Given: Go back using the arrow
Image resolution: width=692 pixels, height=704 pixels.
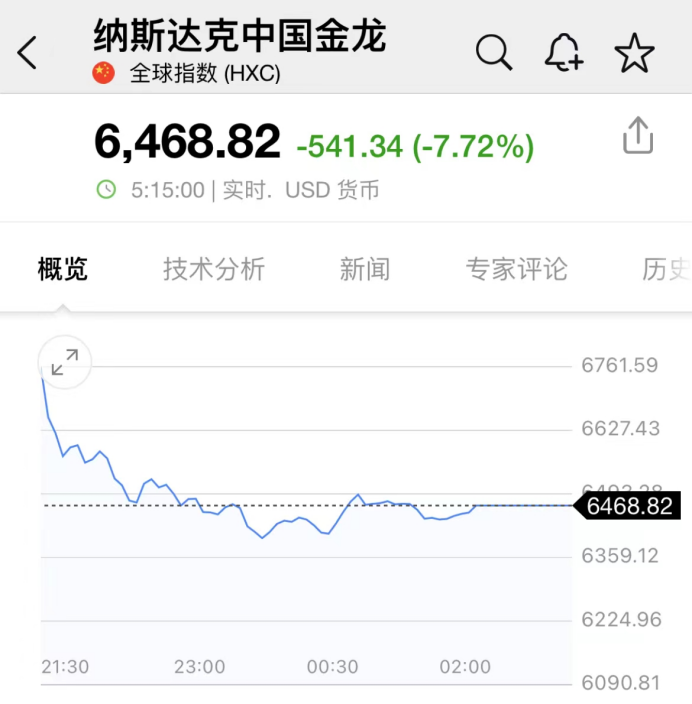Looking at the screenshot, I should (x=28, y=53).
